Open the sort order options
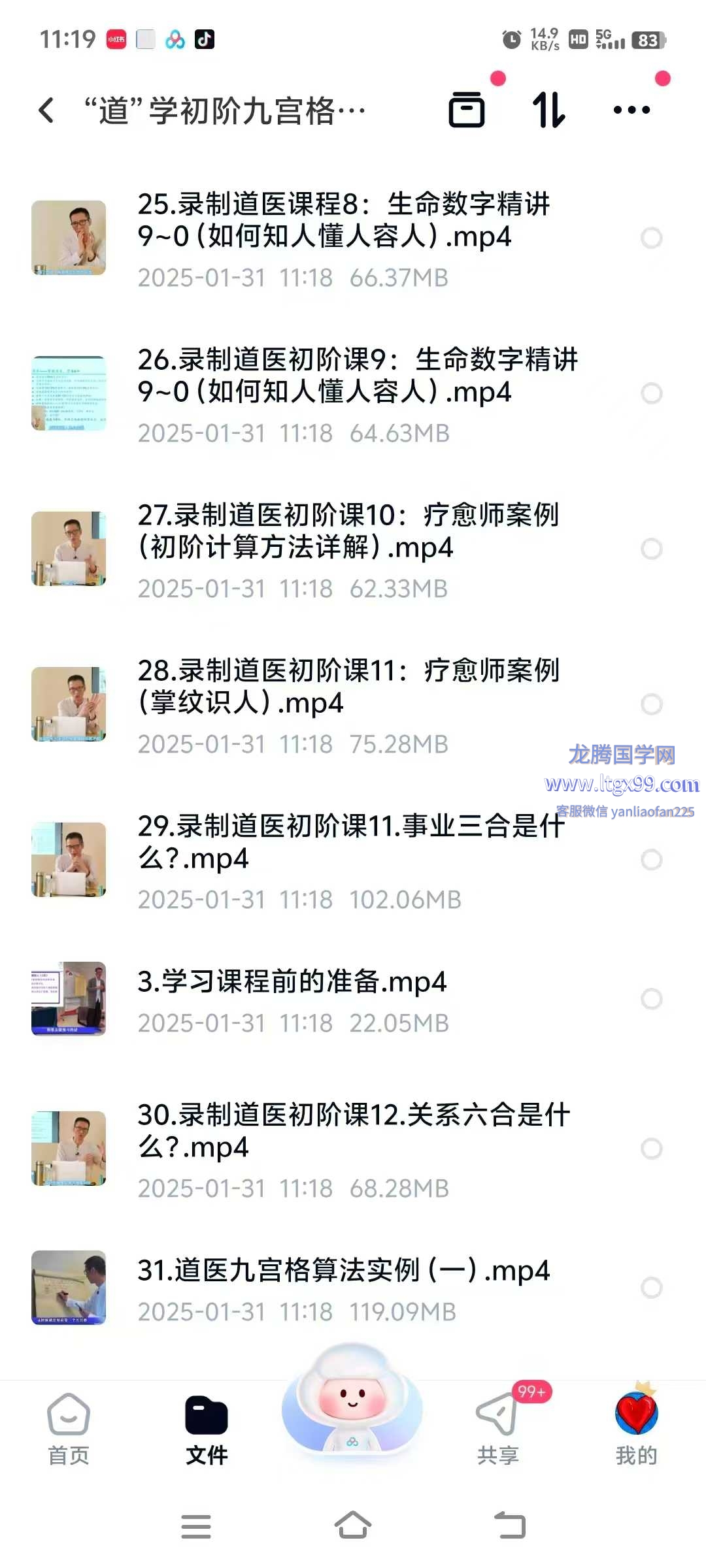 (548, 110)
